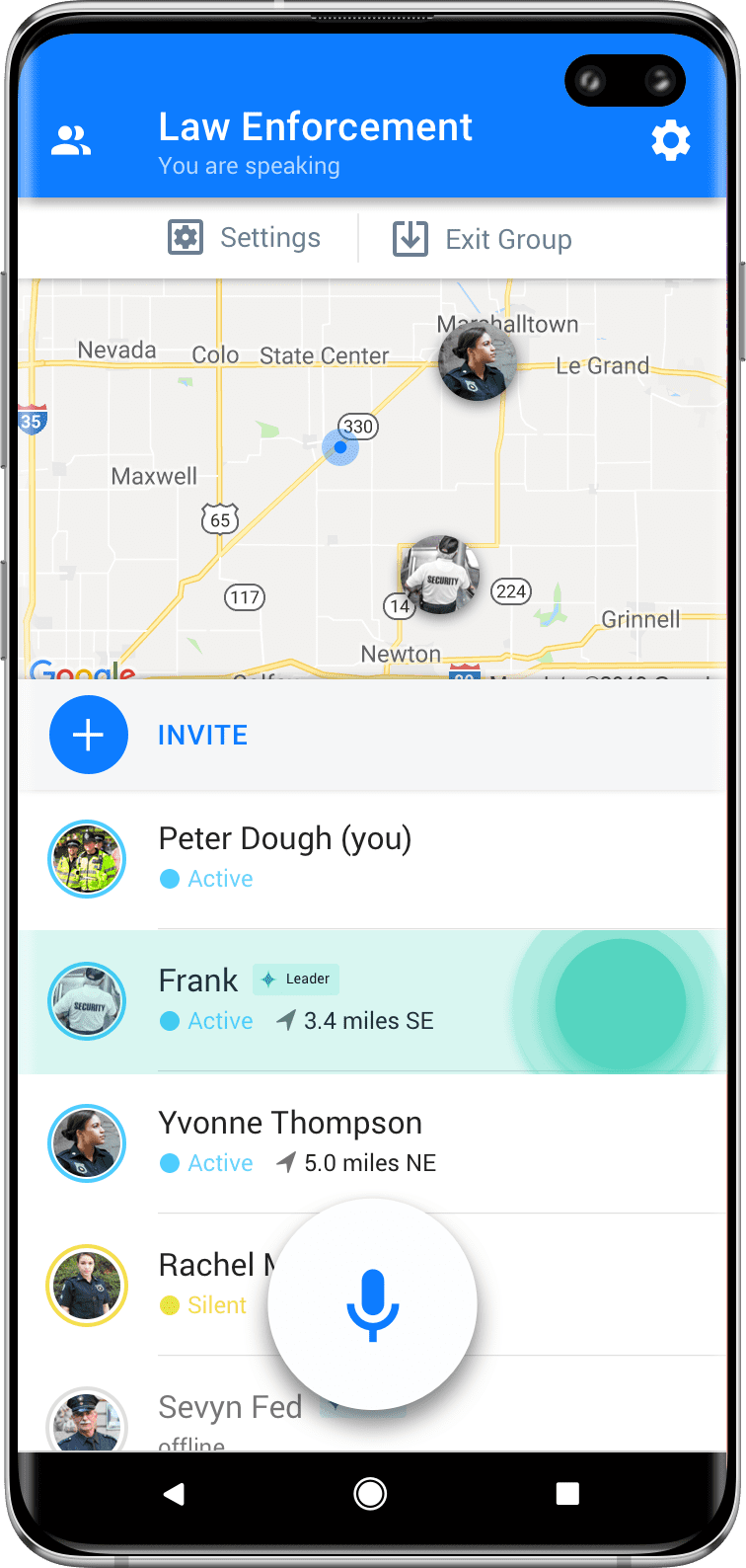This screenshot has height=1568, width=746.
Task: Tap the security guard marker near Newton
Action: [x=440, y=575]
